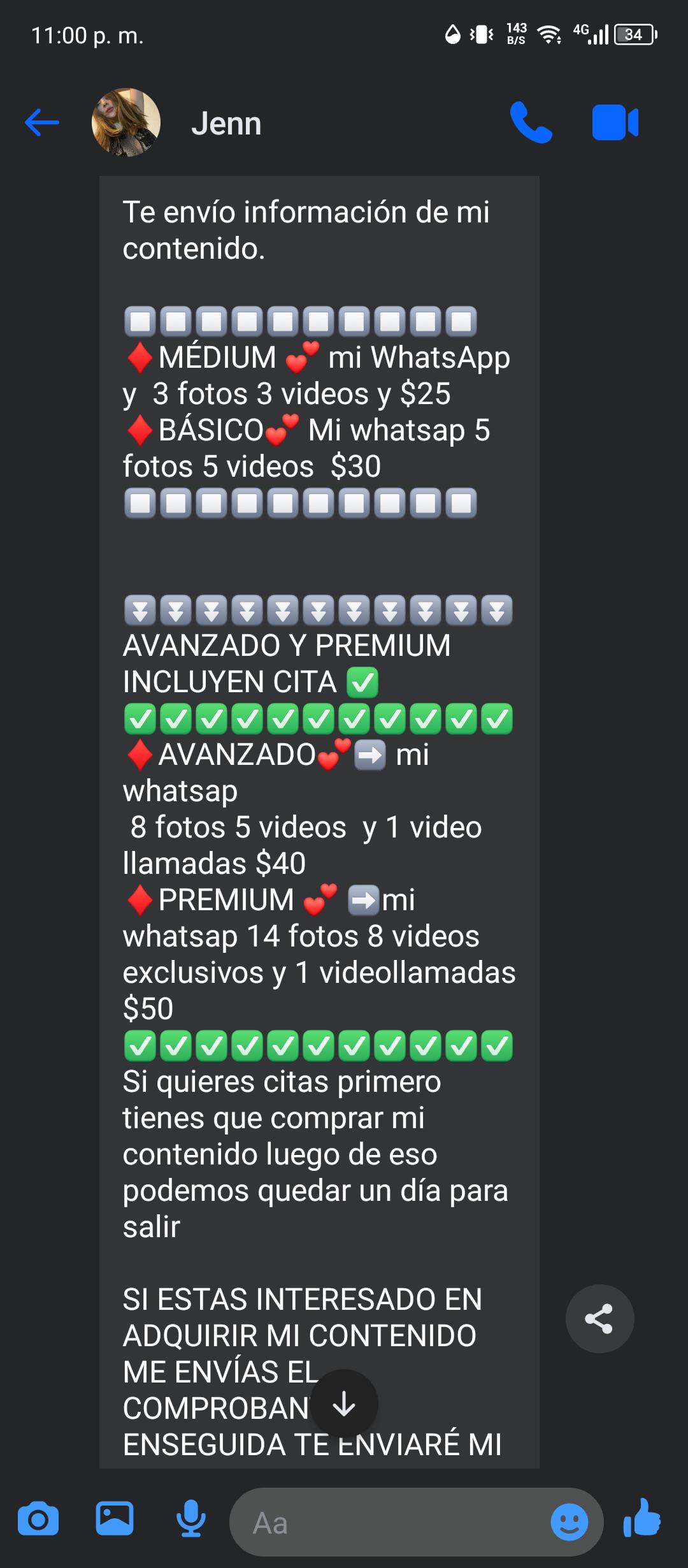Open the emoji picker
688x1568 pixels.
(570, 1522)
